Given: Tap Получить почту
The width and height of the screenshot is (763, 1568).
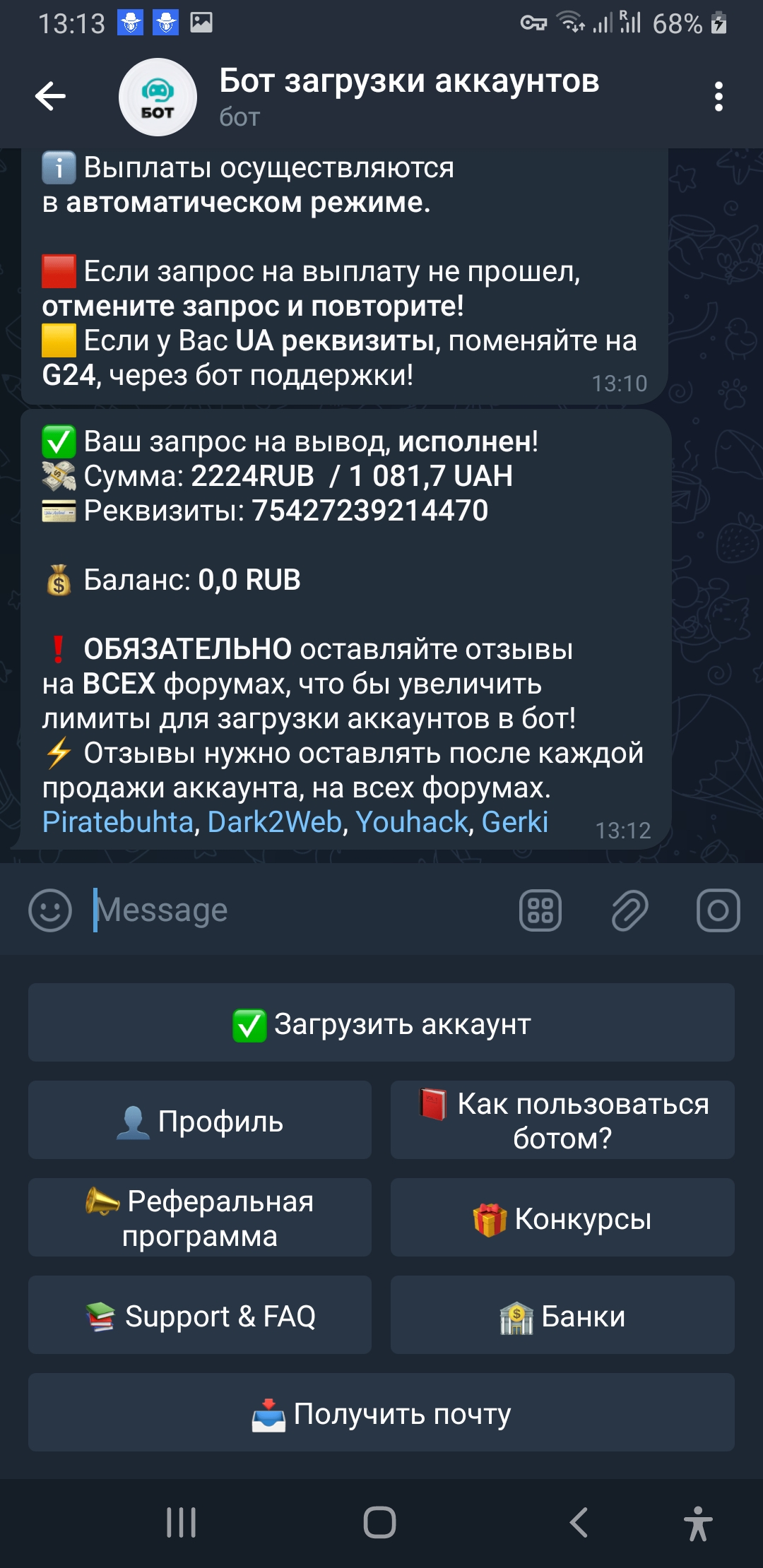Looking at the screenshot, I should tap(381, 1413).
